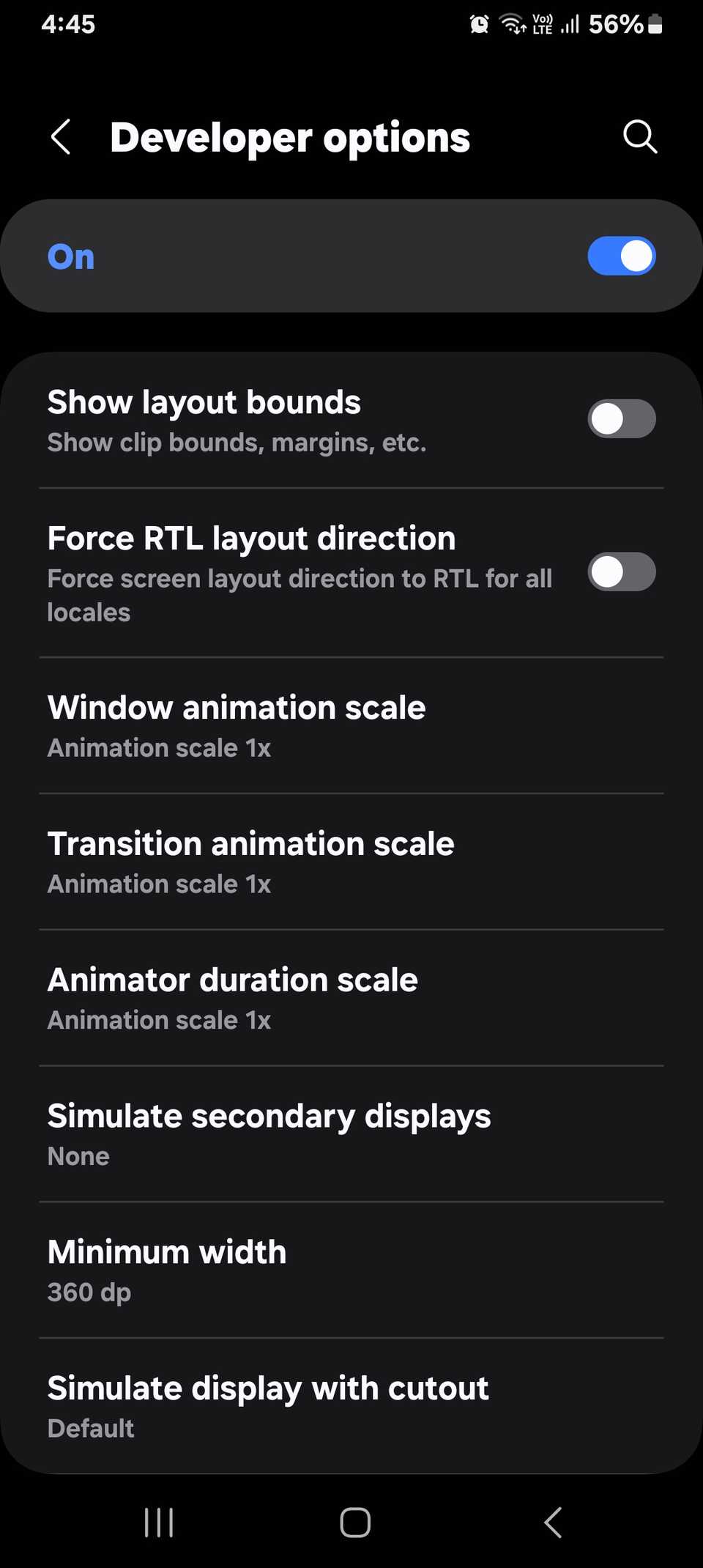The image size is (703, 1568).
Task: Go back from Developer options
Action: point(62,137)
